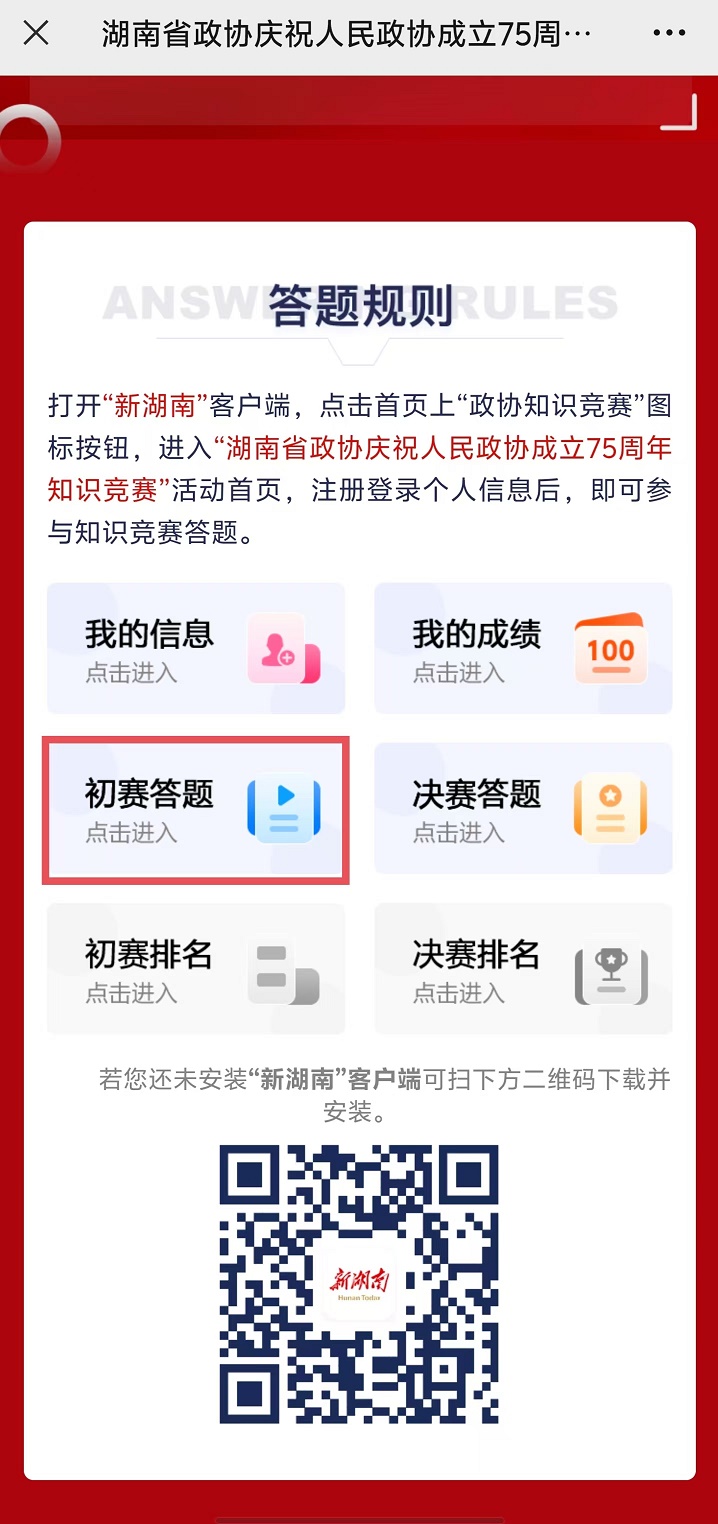718x1524 pixels.
Task: Close the webview with the X icon
Action: [x=36, y=33]
